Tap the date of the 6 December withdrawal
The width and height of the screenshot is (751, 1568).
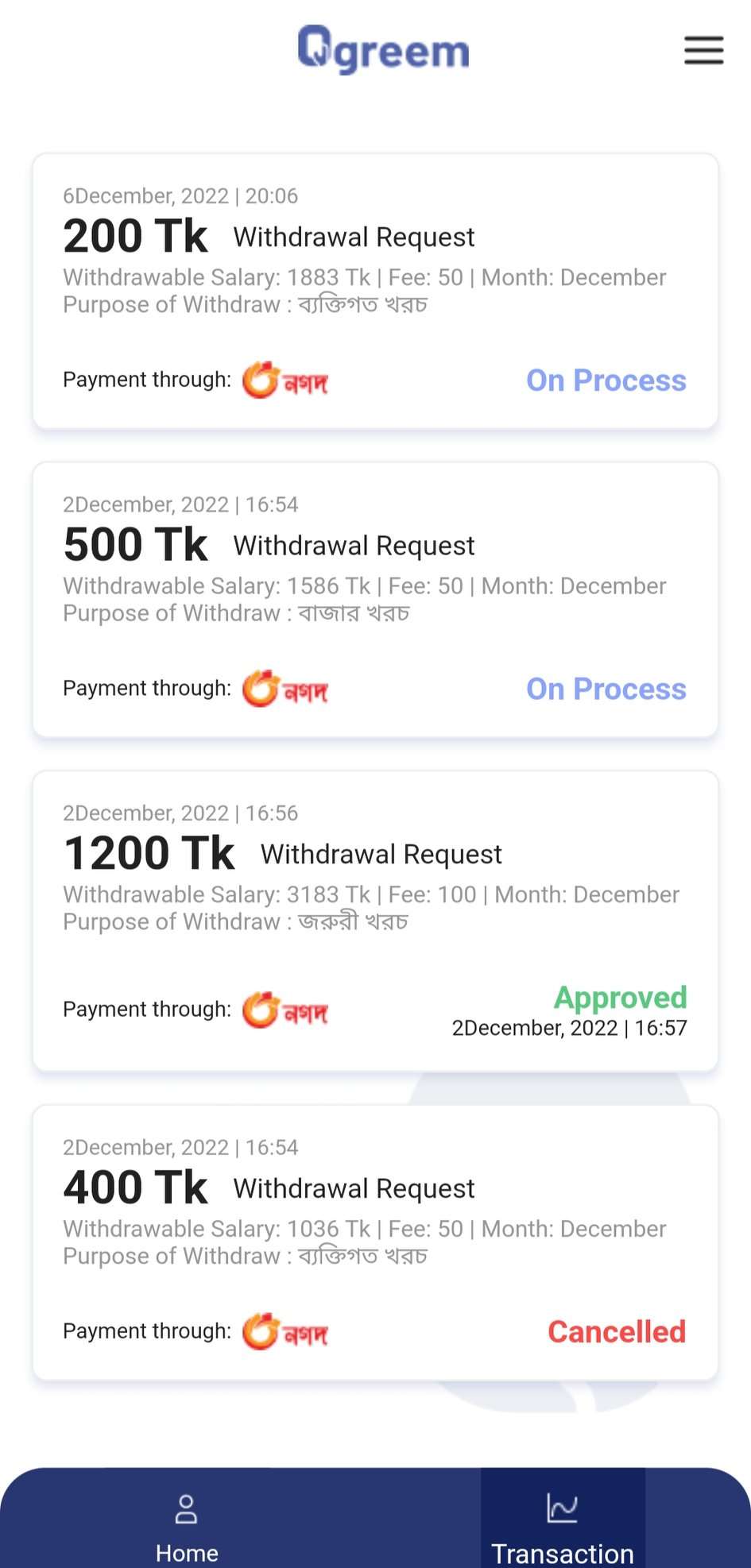point(180,195)
